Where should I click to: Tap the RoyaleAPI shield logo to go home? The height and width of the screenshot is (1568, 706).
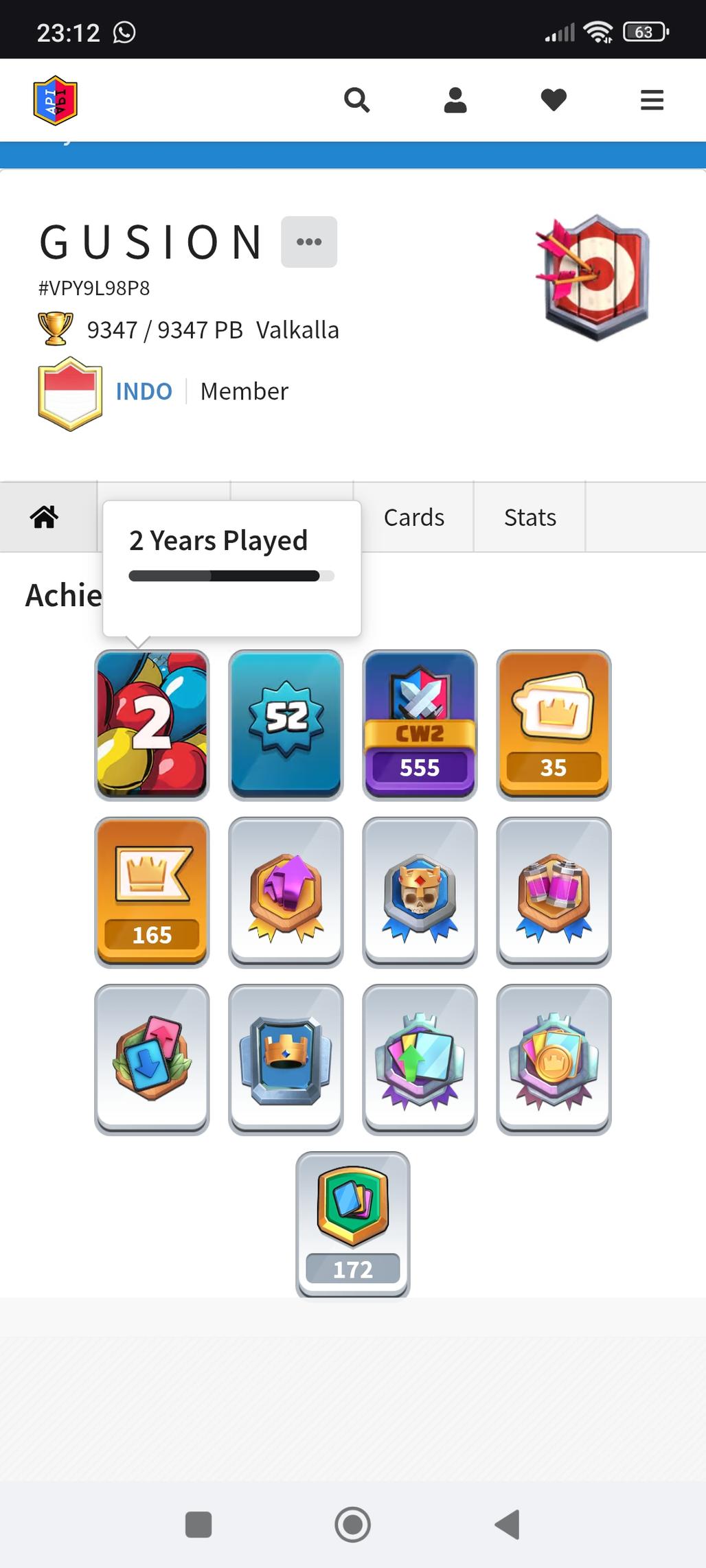56,100
